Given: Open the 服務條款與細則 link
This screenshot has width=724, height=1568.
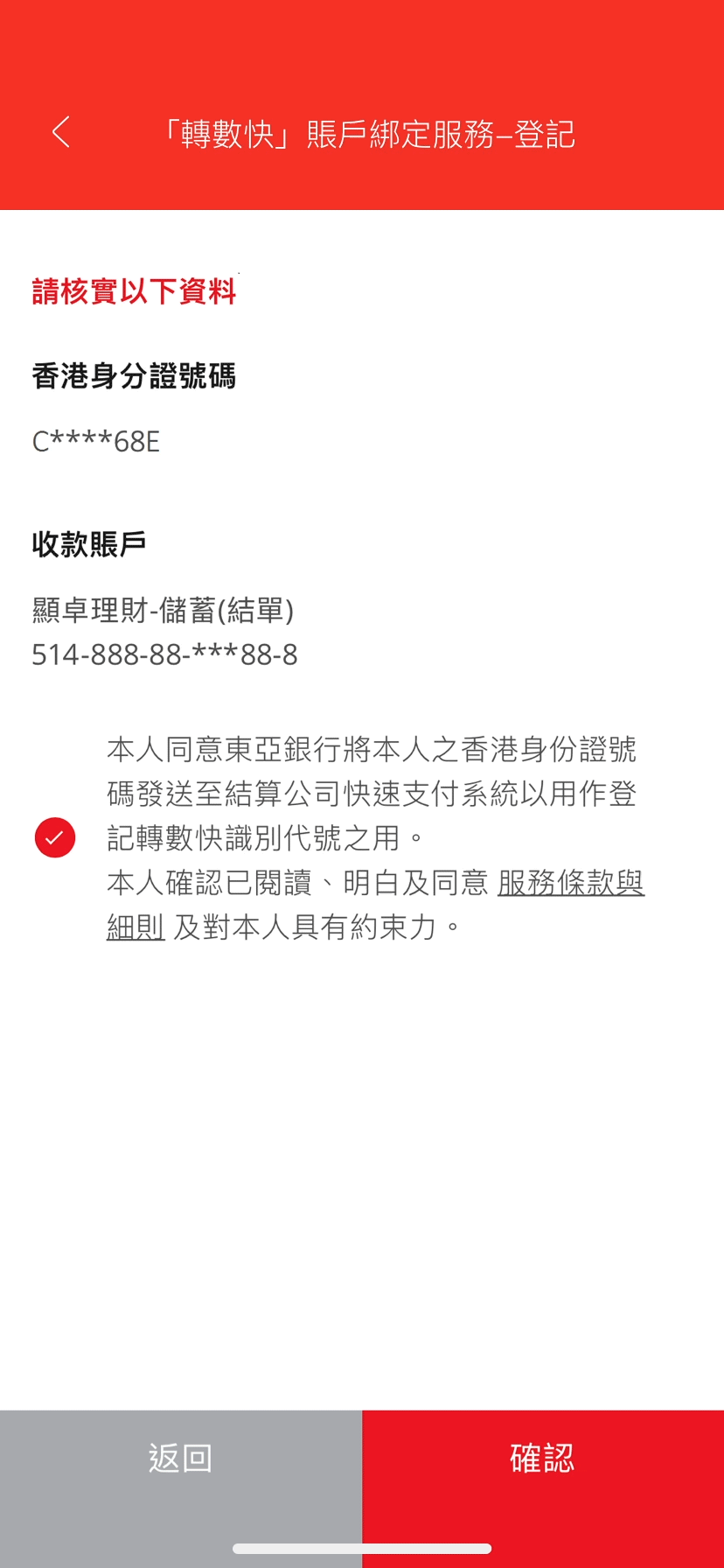Looking at the screenshot, I should (x=570, y=882).
